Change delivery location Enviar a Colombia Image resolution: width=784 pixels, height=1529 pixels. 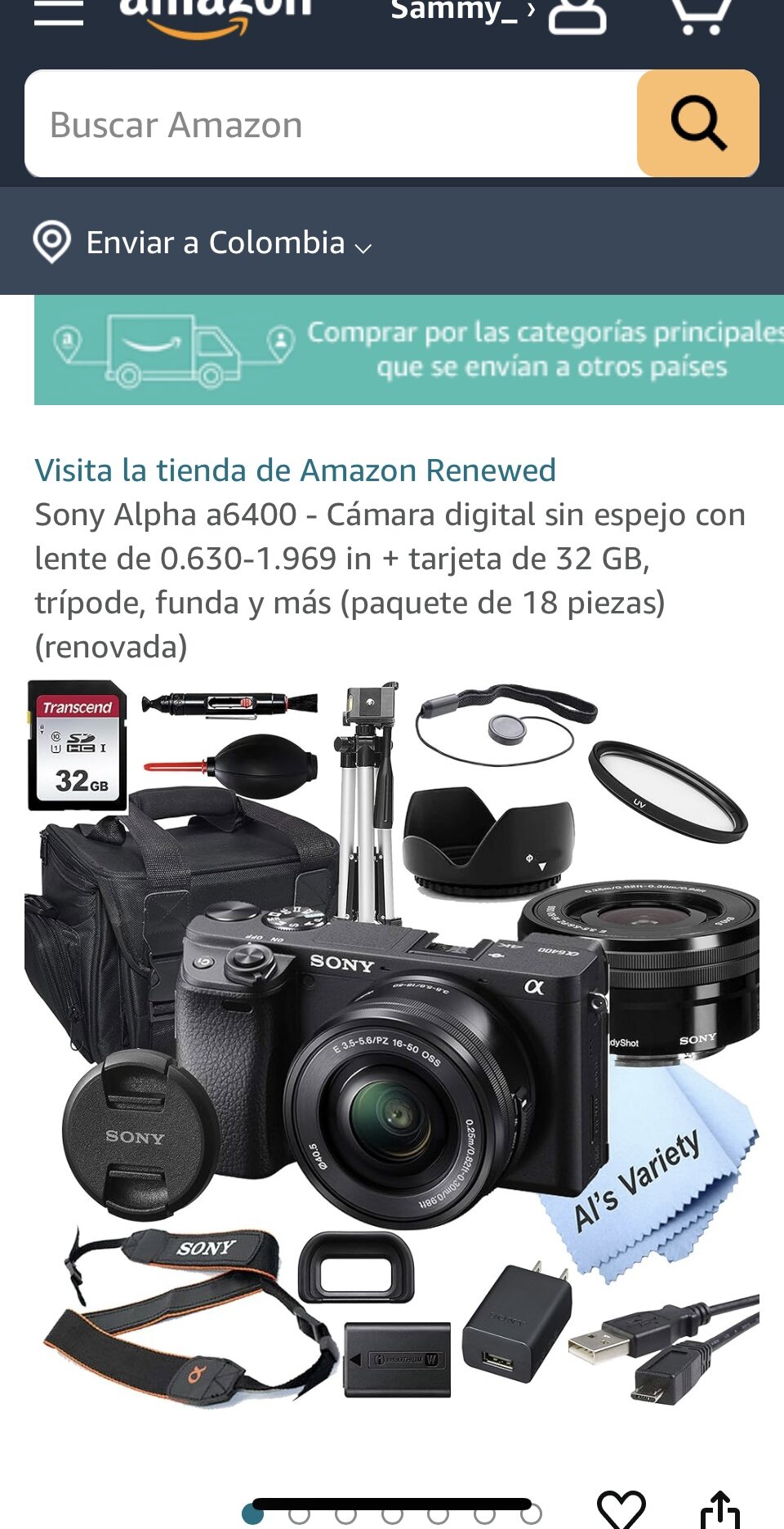click(204, 243)
